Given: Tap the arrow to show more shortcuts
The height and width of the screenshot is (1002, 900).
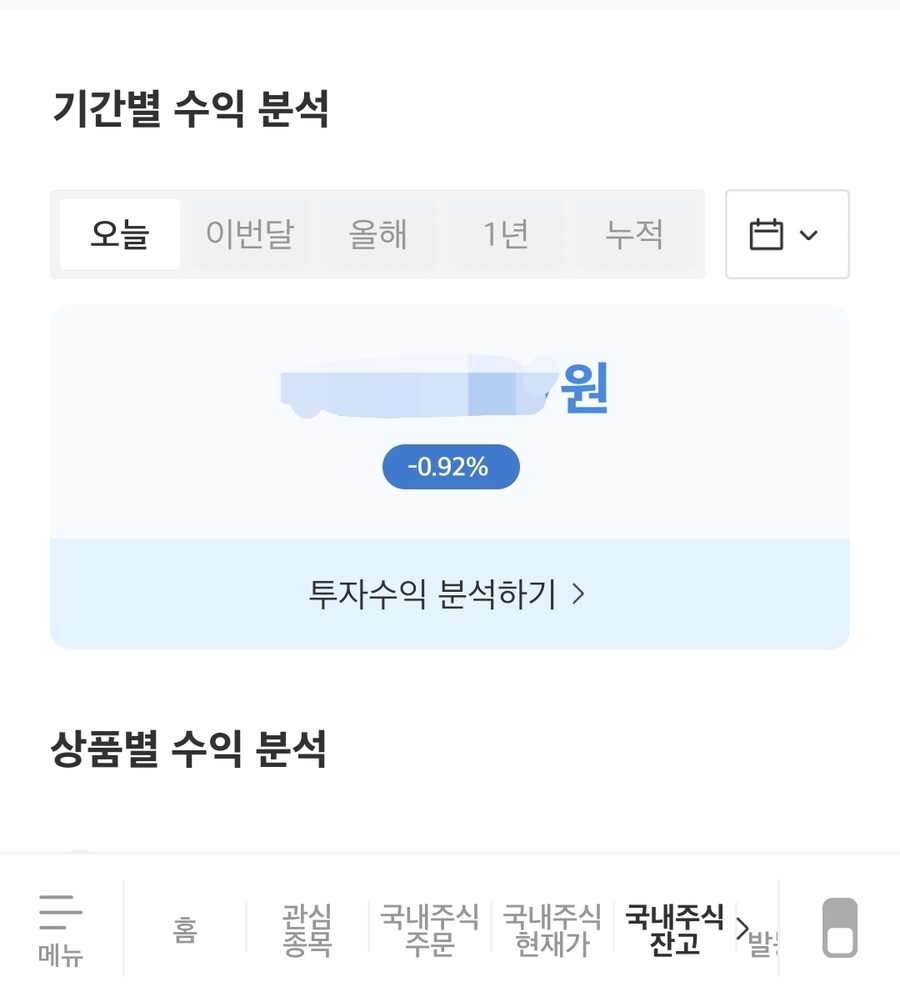Looking at the screenshot, I should click(x=742, y=929).
